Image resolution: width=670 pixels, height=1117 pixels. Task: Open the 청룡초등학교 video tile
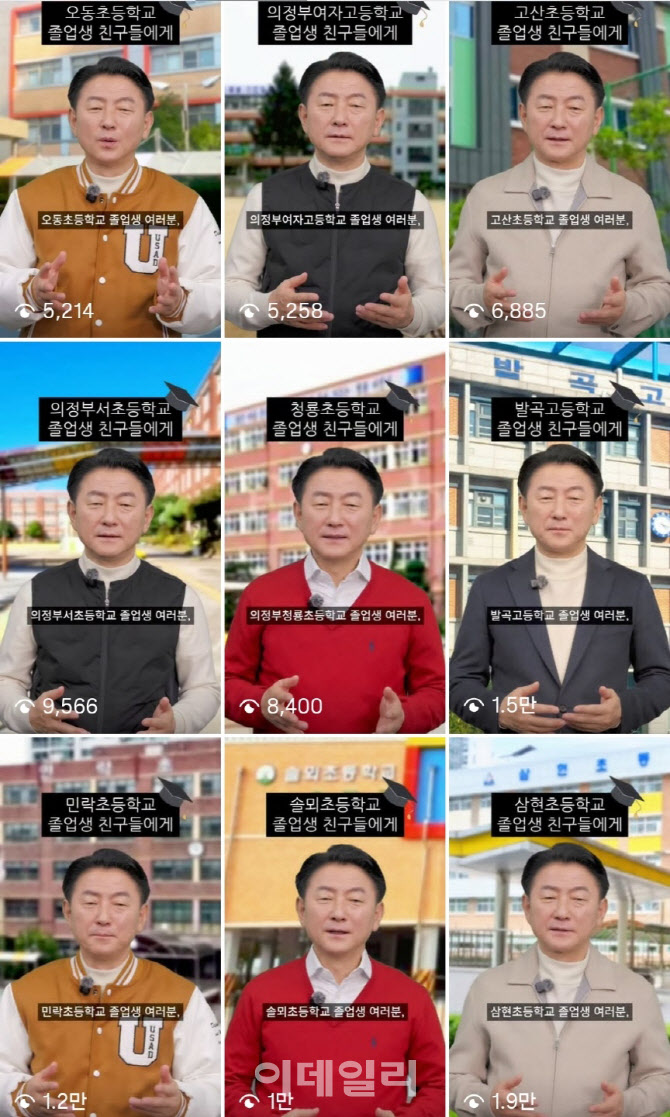click(335, 540)
